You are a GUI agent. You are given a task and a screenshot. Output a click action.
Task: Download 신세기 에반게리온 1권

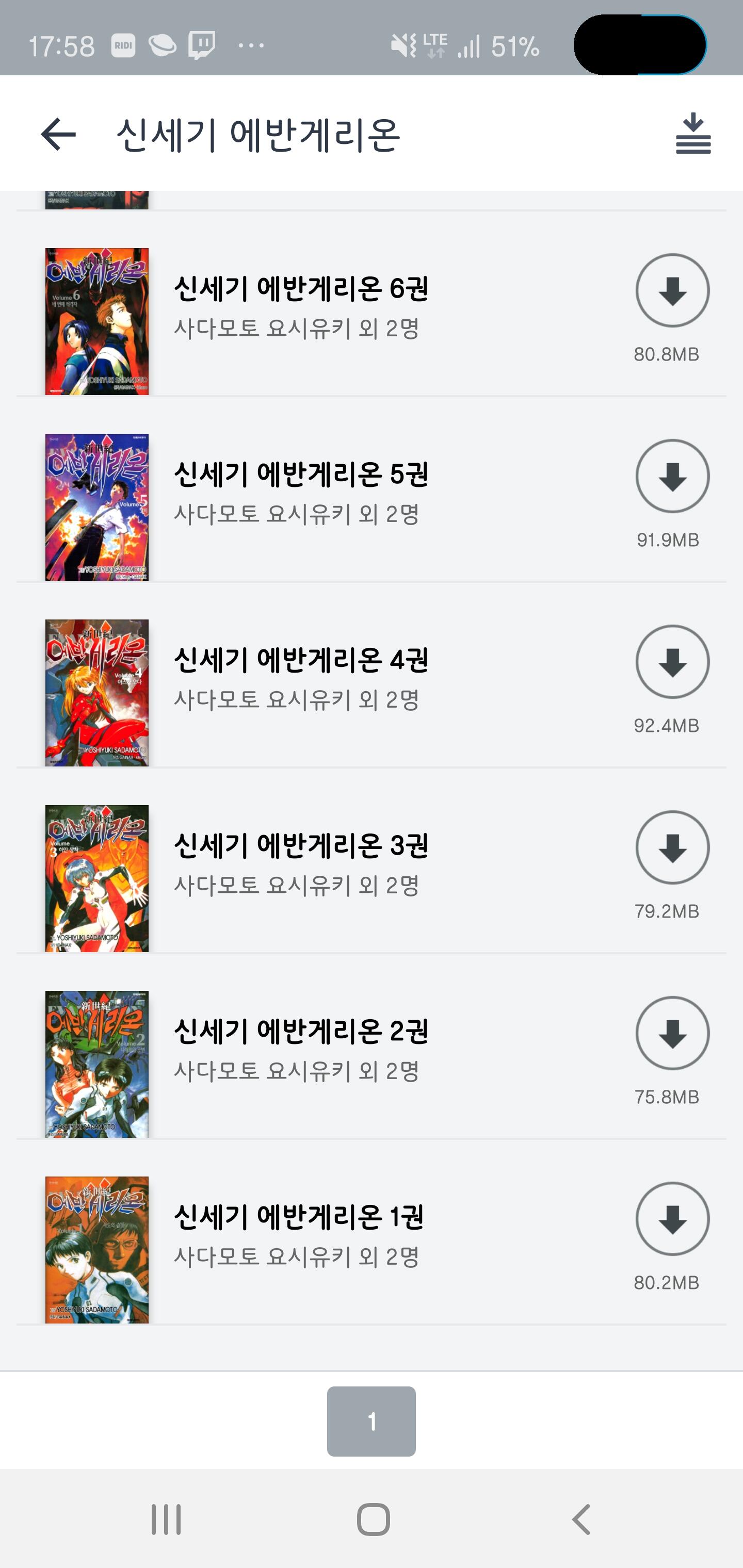coord(672,1219)
